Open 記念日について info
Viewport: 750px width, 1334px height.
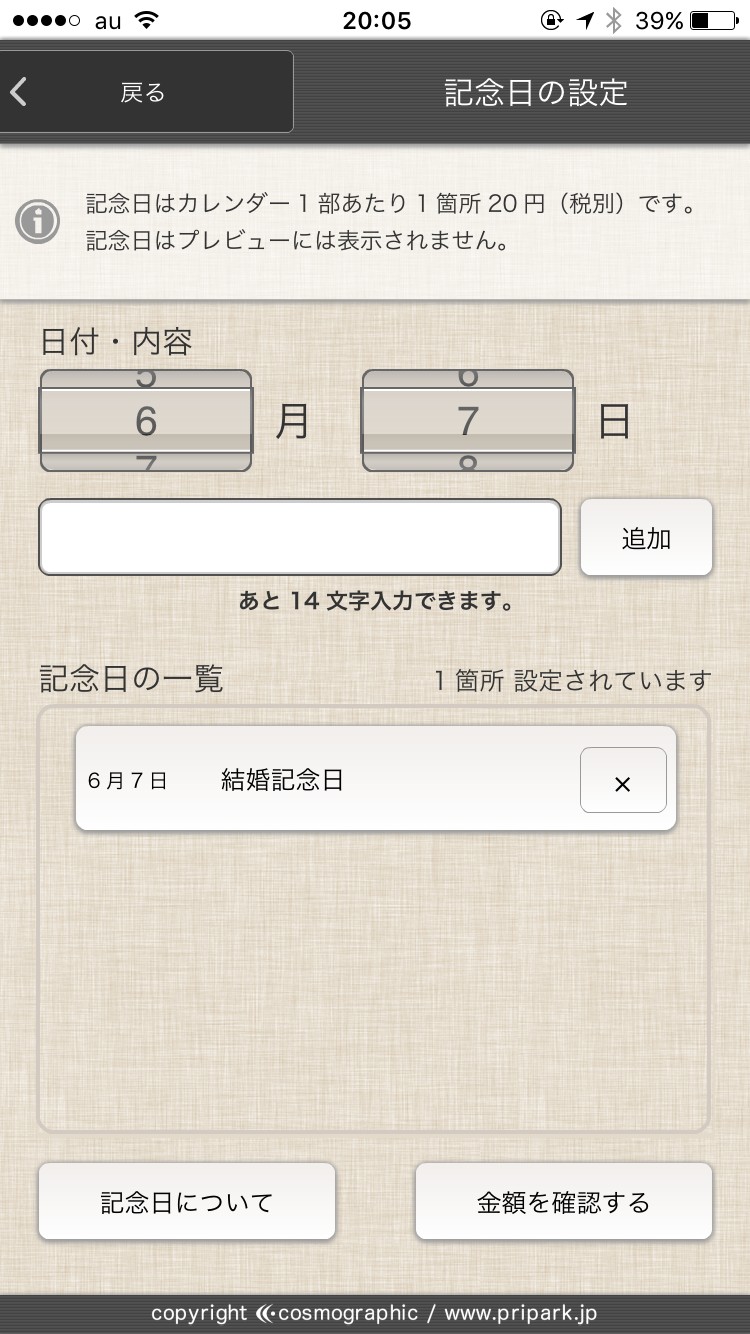187,1201
